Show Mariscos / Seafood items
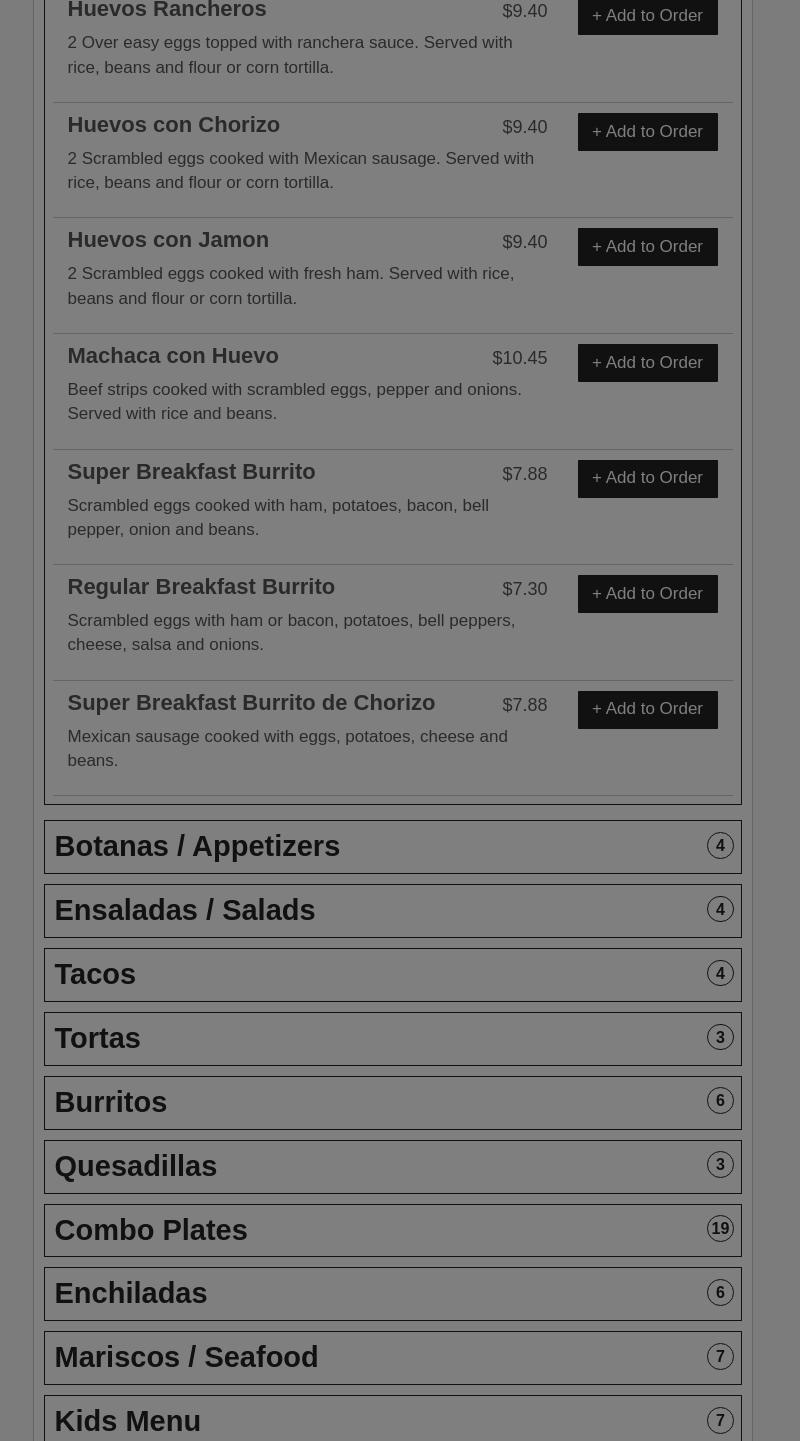This screenshot has width=800, height=1441. coord(392,1357)
